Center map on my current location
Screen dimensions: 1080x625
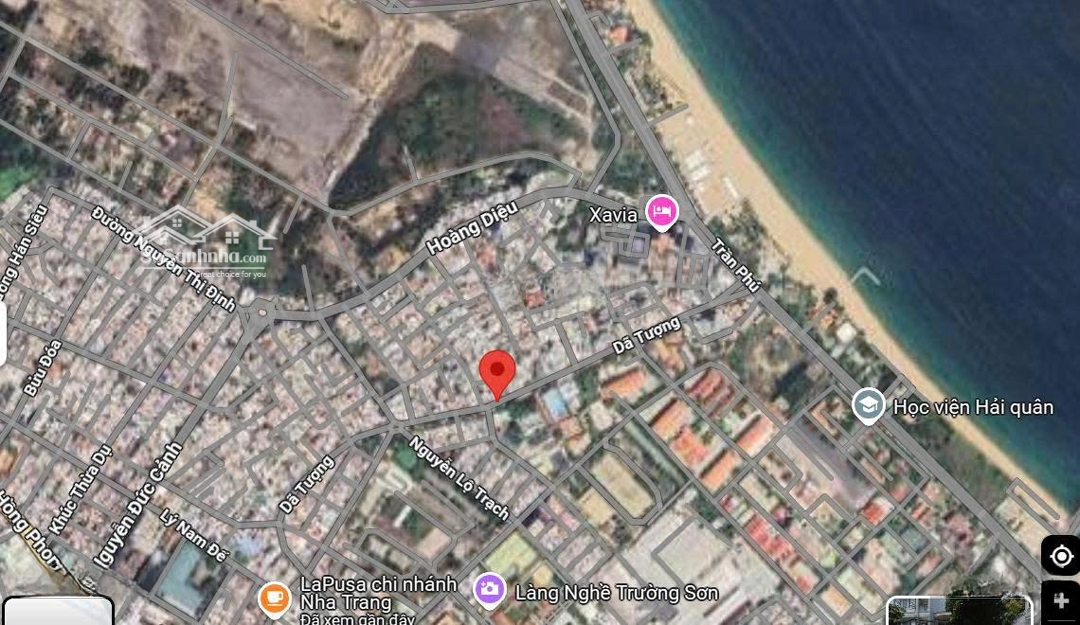[x=1061, y=555]
